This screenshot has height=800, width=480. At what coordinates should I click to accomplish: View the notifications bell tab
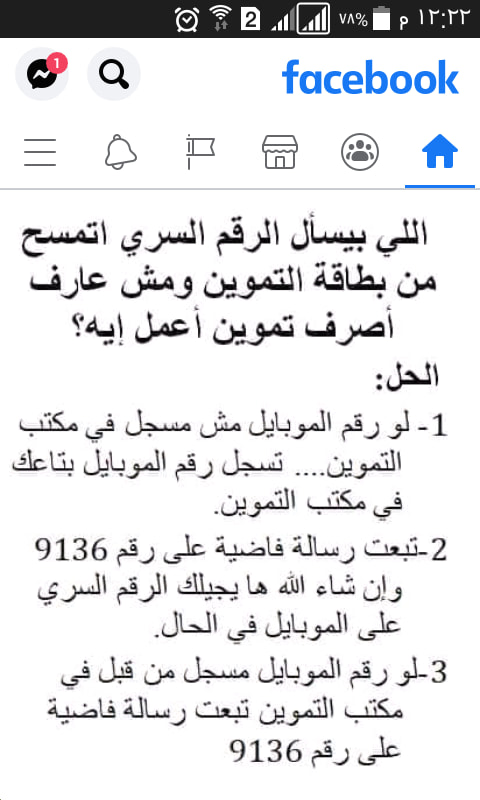tap(120, 152)
